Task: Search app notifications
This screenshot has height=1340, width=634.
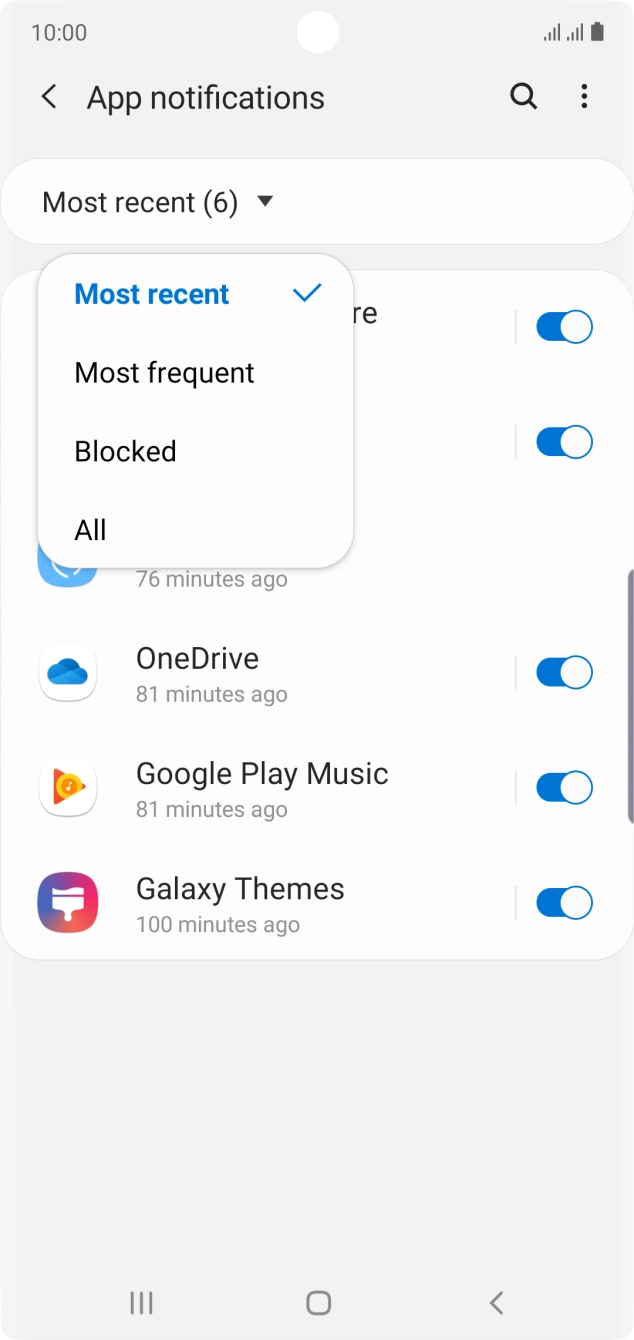Action: coord(523,97)
